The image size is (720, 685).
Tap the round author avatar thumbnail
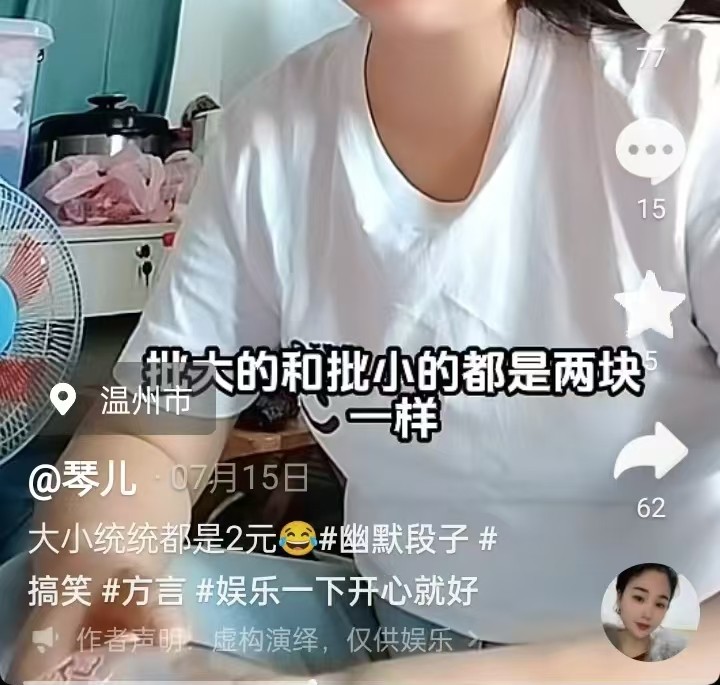[649, 613]
